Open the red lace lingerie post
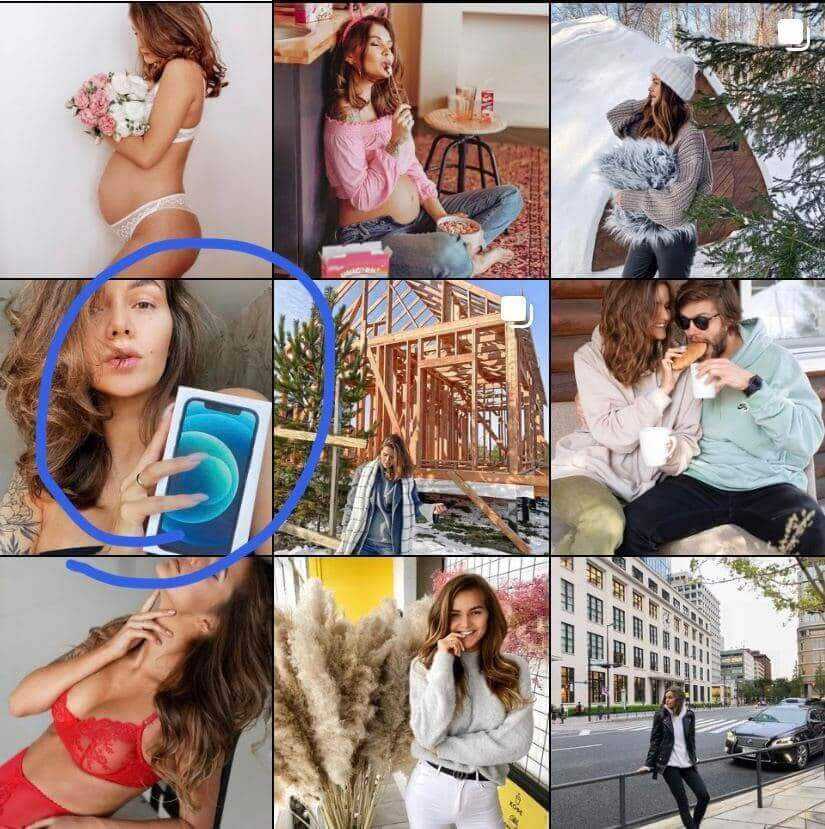 [x=136, y=693]
